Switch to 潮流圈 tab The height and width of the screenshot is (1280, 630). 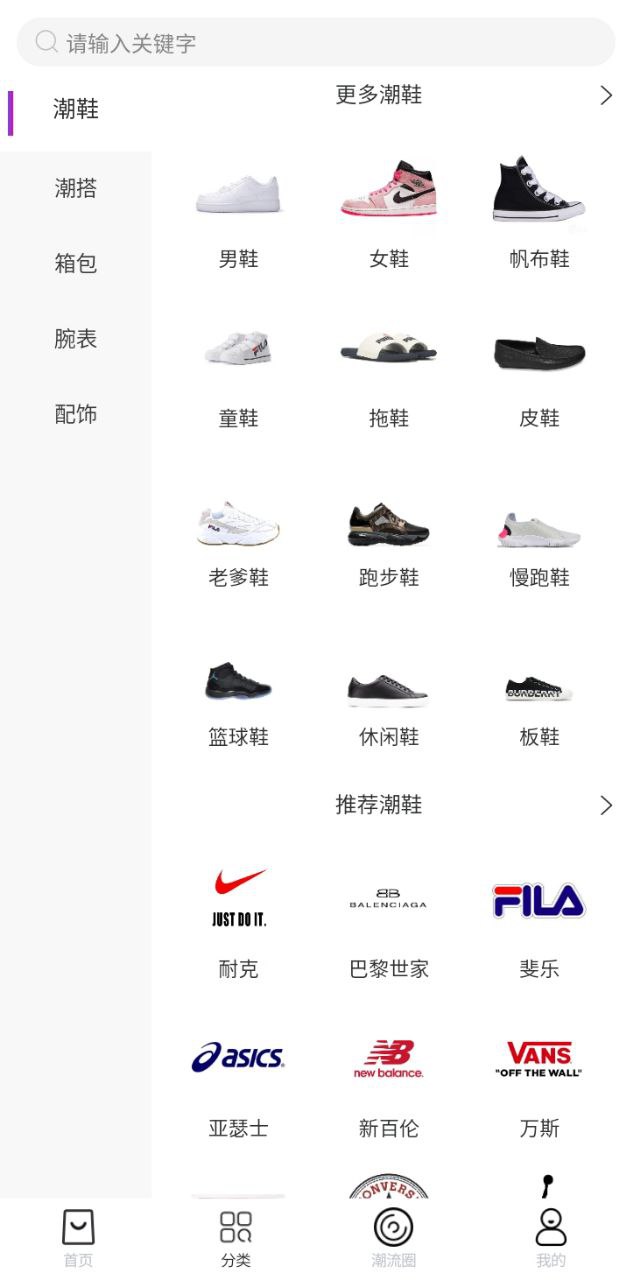393,1238
